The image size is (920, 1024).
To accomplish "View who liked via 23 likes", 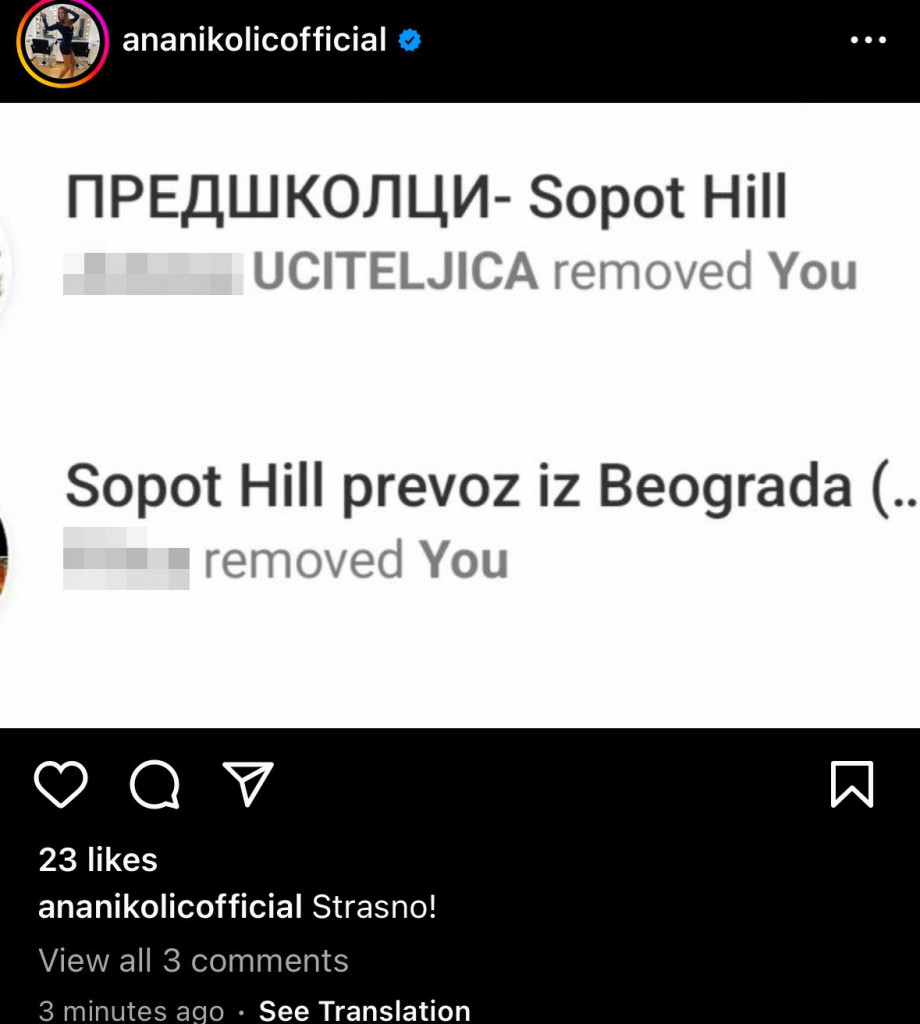I will [x=98, y=859].
